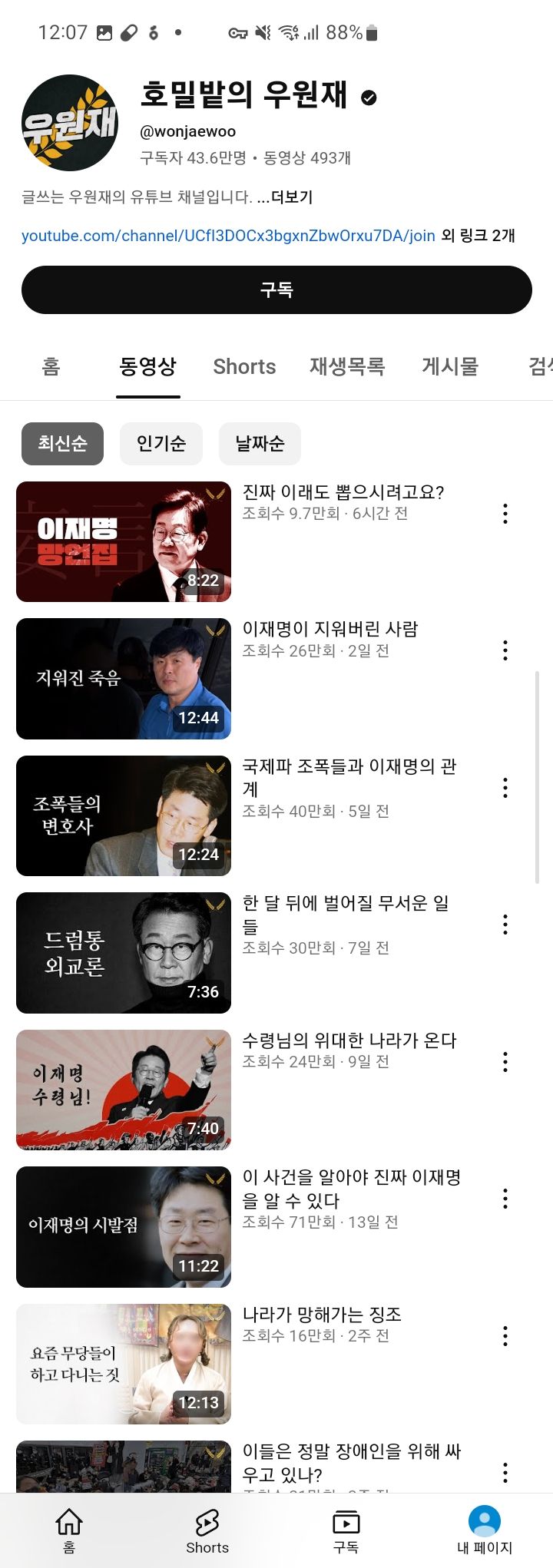This screenshot has width=553, height=1568.
Task: Open the video 이 사건을 알아야 진짜 이재명을 알 수 있다
Action: click(124, 1226)
